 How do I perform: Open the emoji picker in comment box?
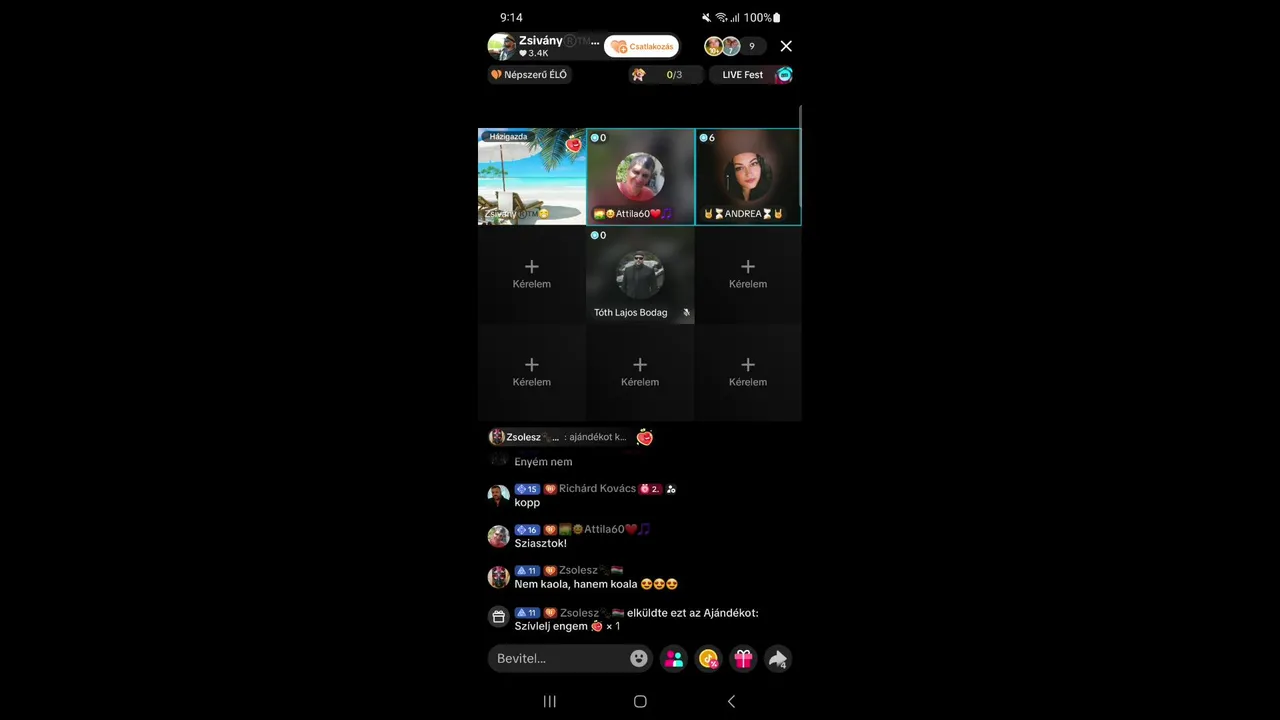tap(639, 658)
